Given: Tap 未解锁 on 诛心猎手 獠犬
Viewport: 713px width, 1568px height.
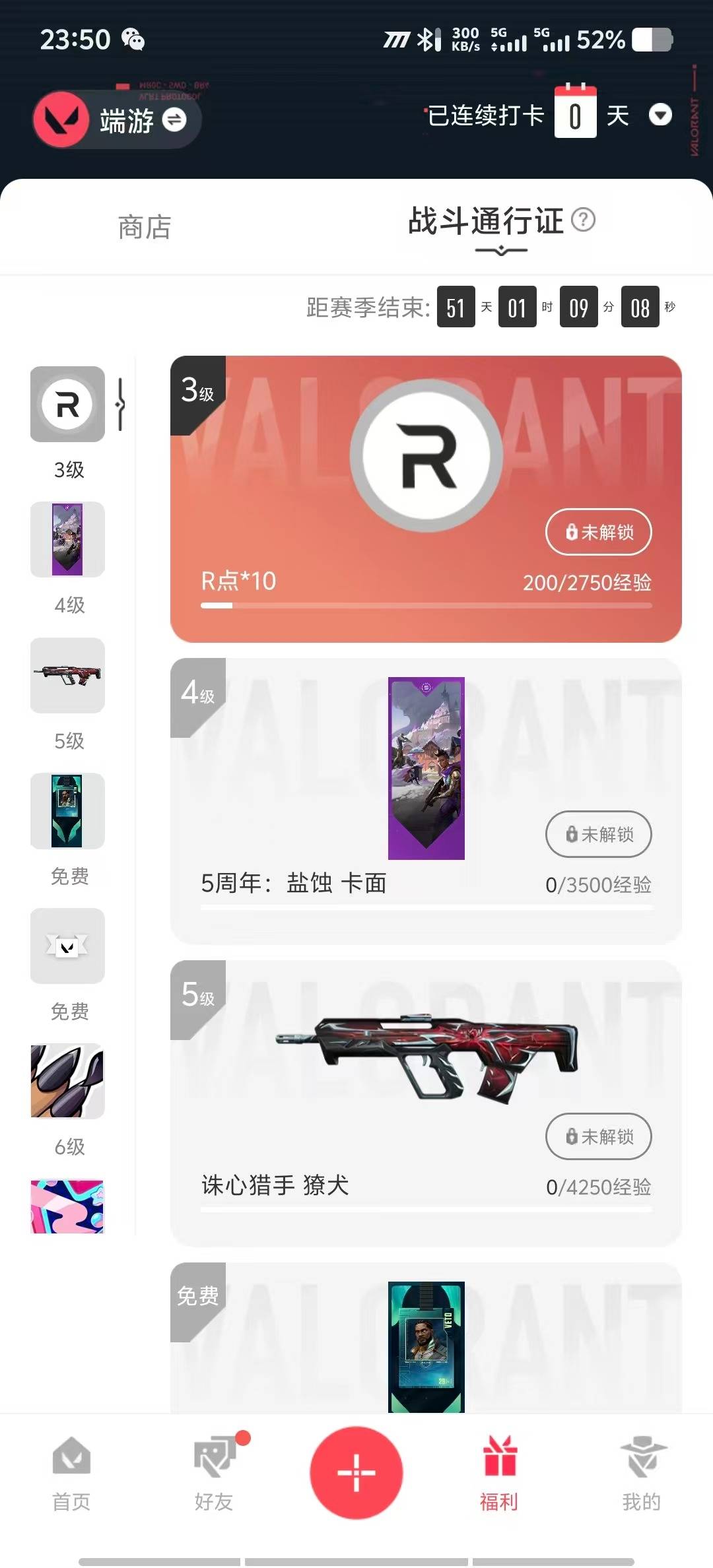Looking at the screenshot, I should pos(598,1136).
